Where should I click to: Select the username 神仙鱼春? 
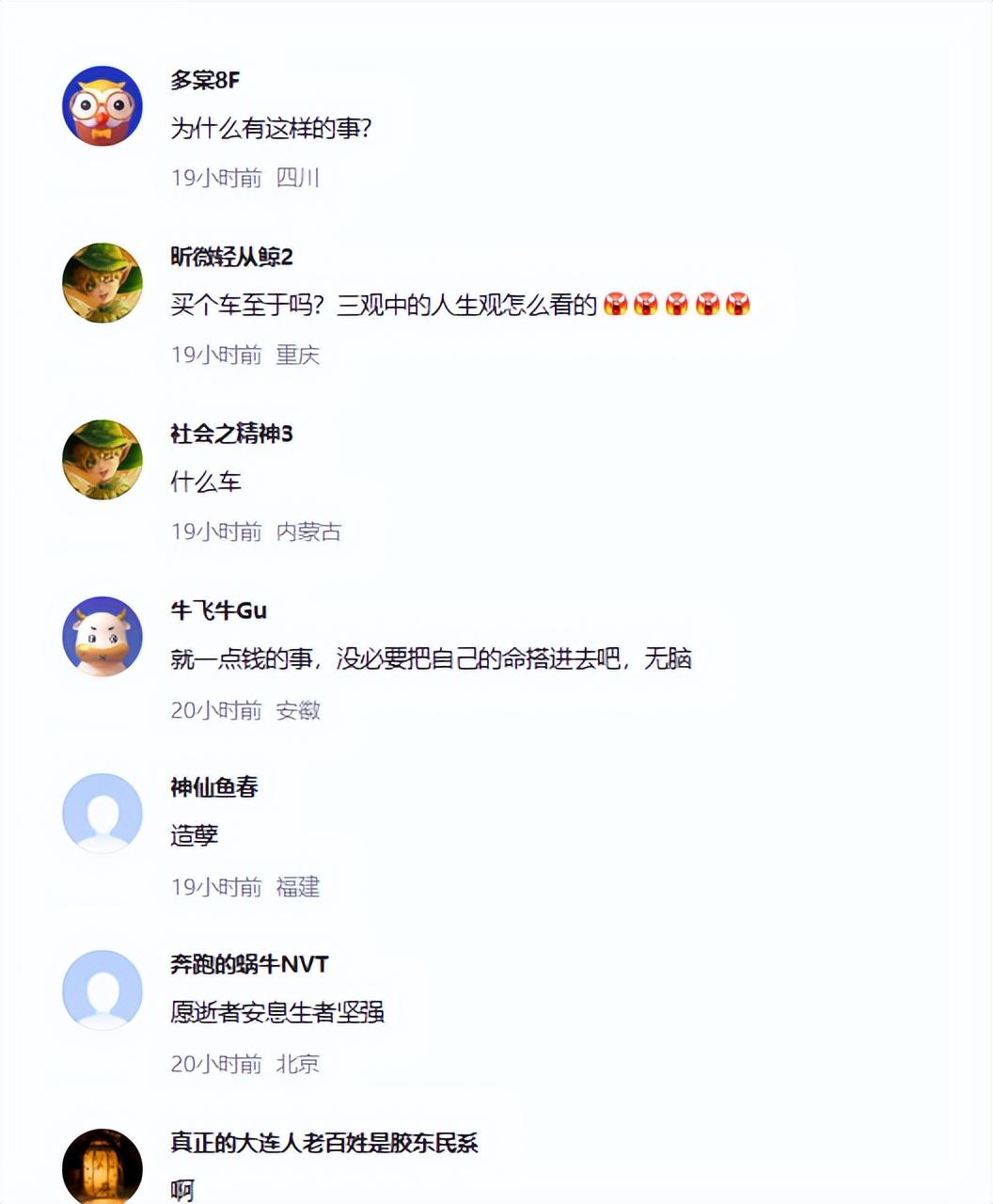point(214,787)
